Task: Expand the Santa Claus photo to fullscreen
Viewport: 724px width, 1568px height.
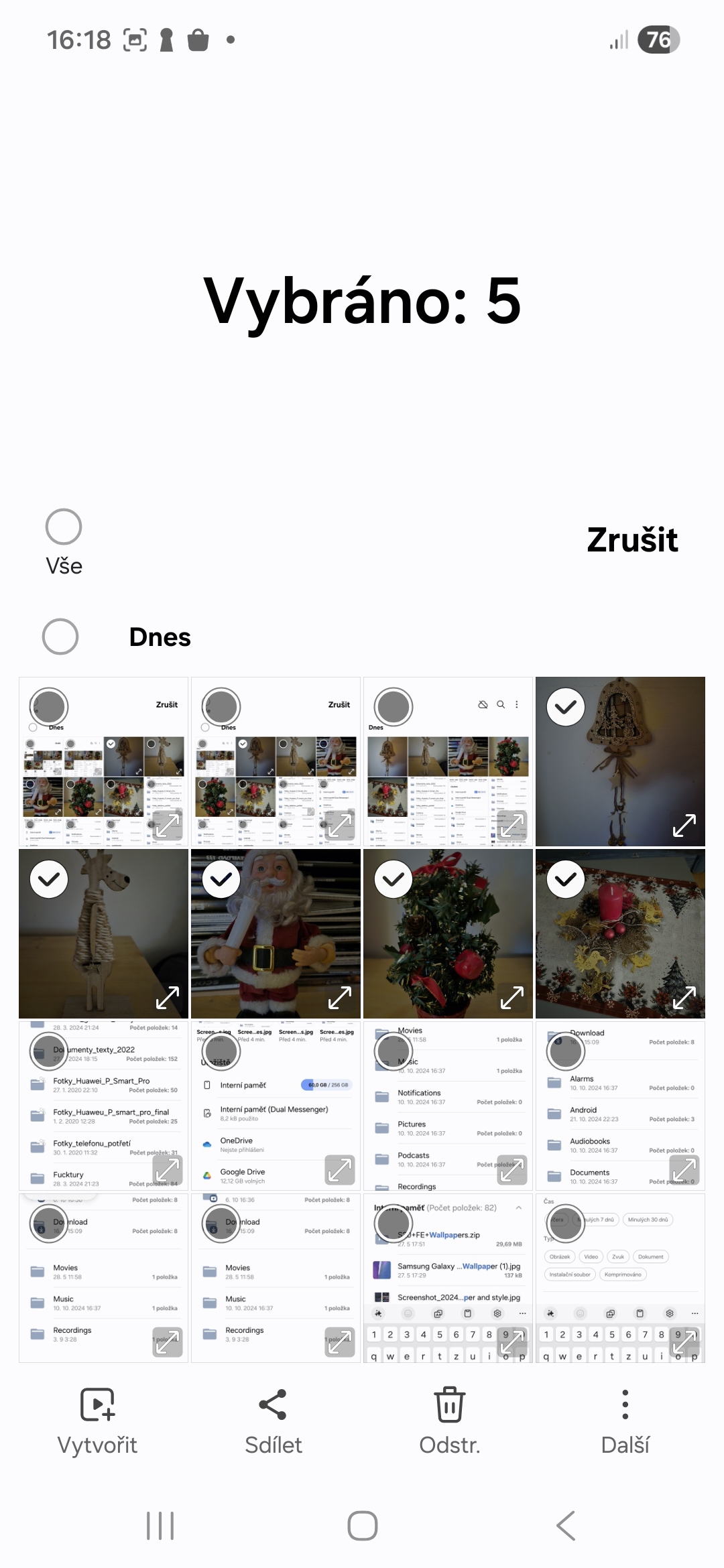Action: point(340,998)
